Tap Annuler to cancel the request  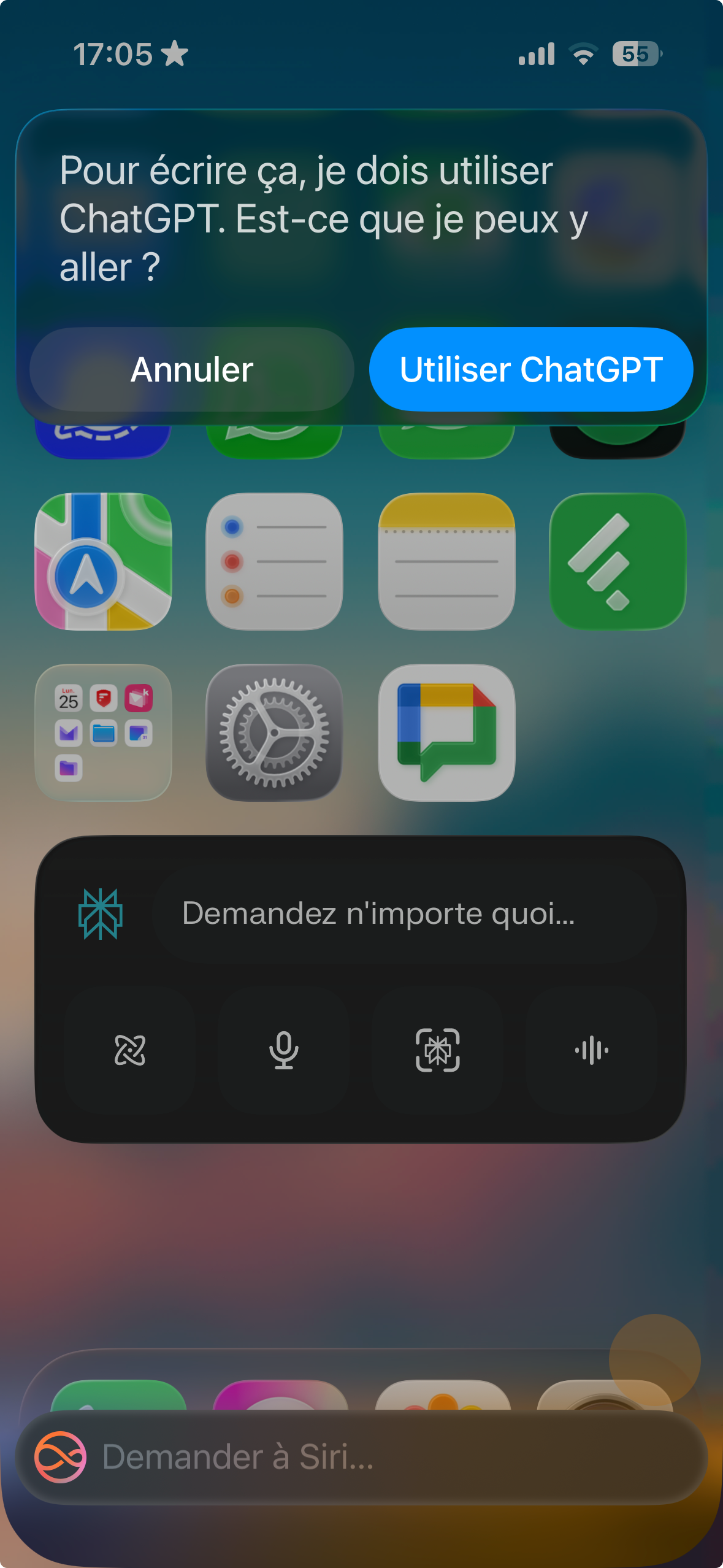point(191,369)
